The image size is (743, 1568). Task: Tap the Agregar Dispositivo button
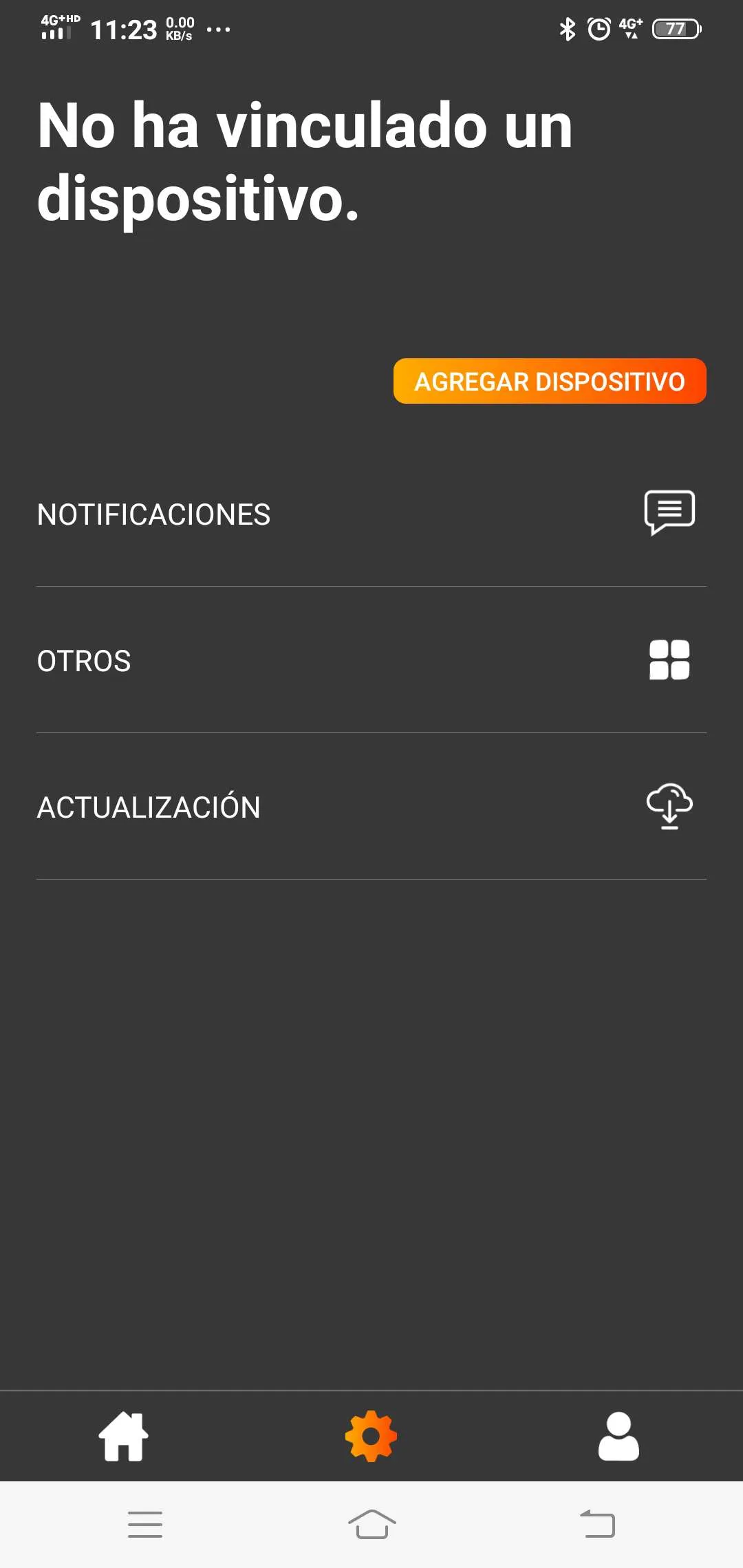550,381
